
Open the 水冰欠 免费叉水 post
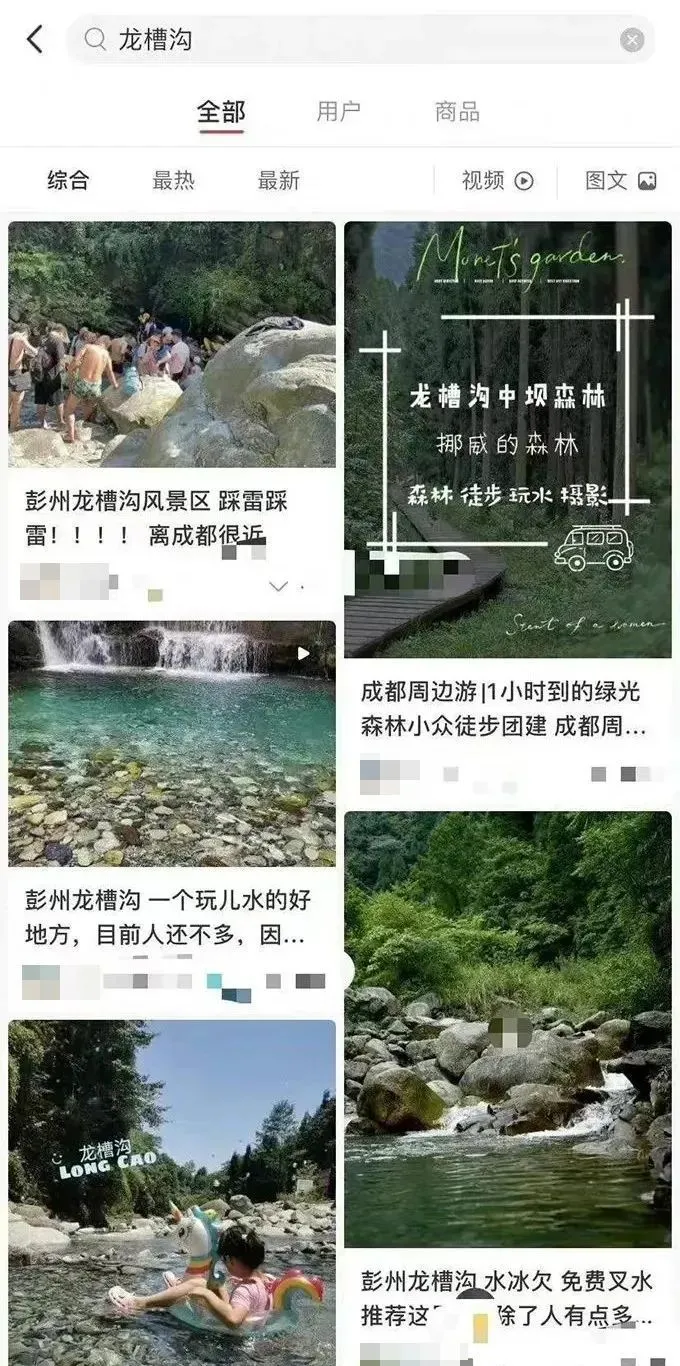508,1030
